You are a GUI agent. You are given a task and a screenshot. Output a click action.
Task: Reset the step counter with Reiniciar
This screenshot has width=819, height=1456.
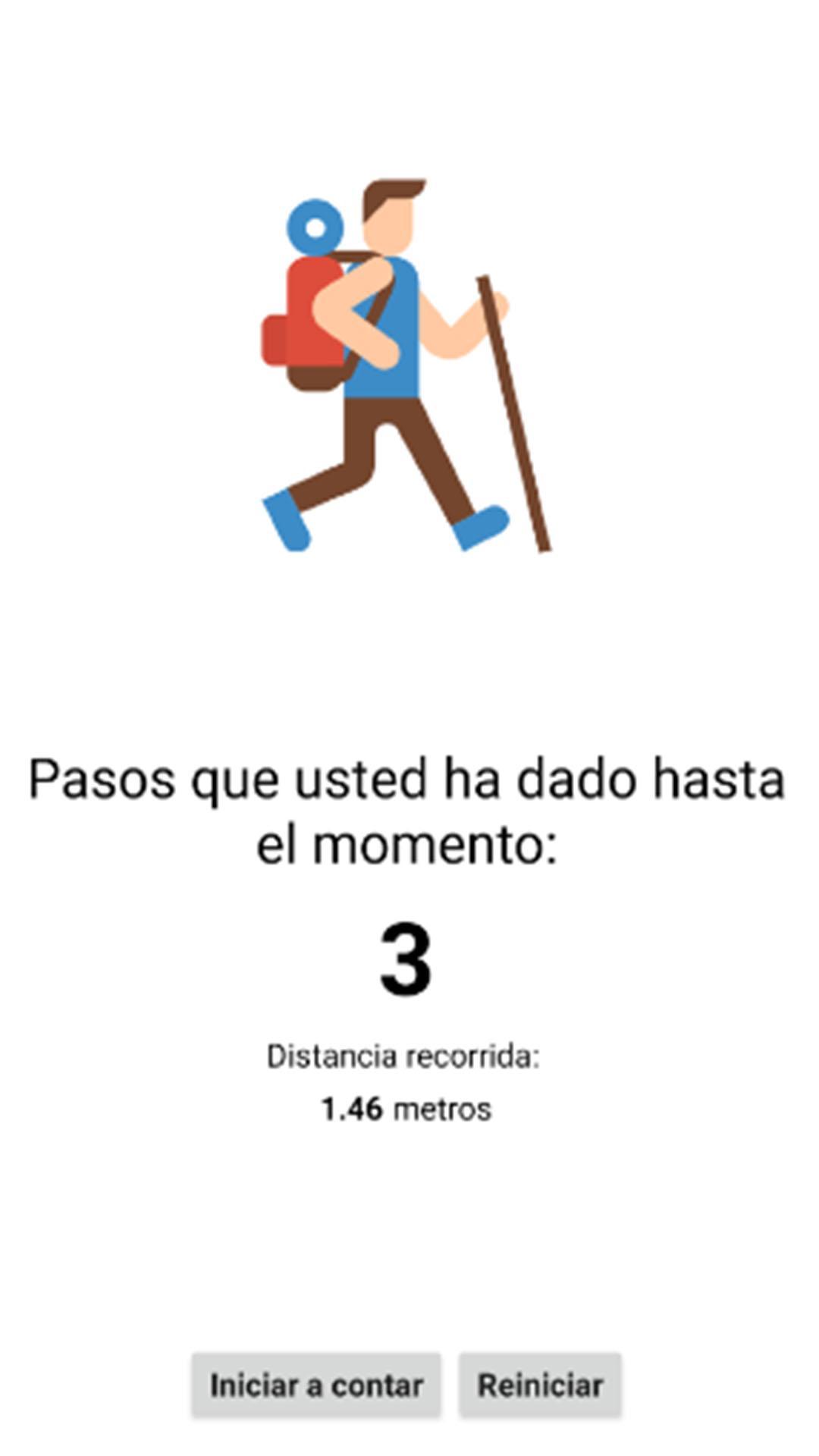click(540, 1385)
